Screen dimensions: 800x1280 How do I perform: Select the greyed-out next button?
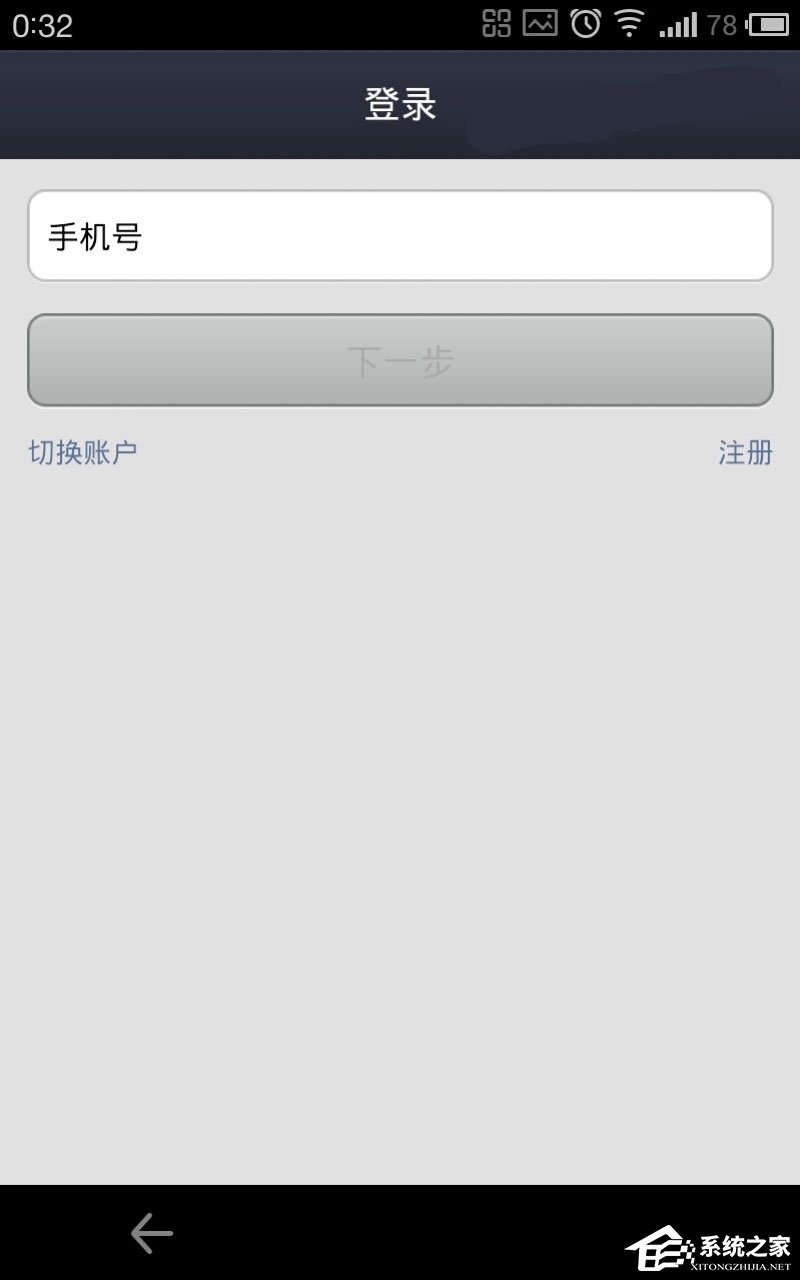(x=400, y=361)
